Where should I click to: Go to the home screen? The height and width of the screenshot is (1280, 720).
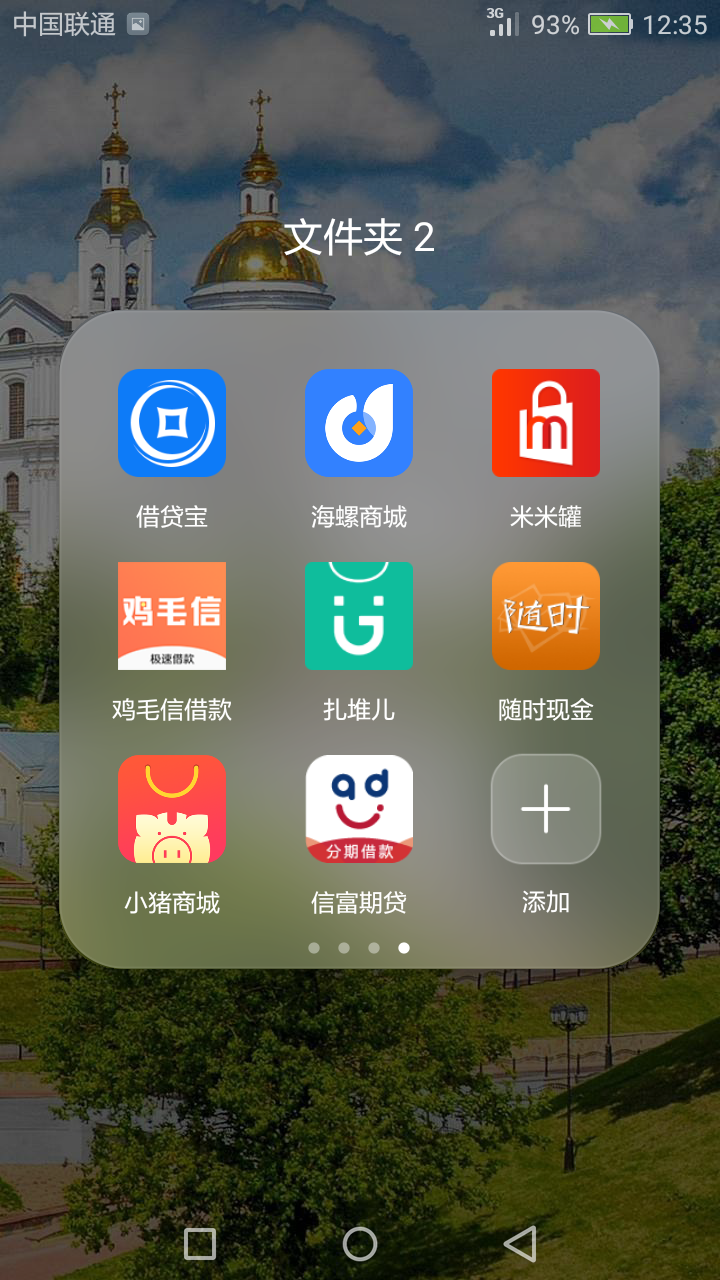click(360, 1244)
